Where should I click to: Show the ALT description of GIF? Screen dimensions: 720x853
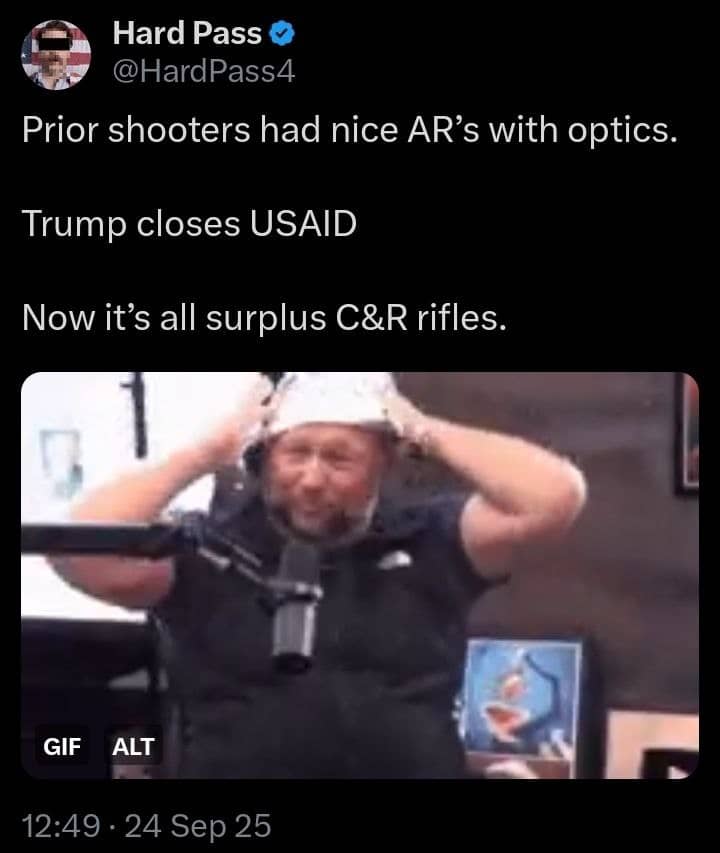(x=131, y=745)
